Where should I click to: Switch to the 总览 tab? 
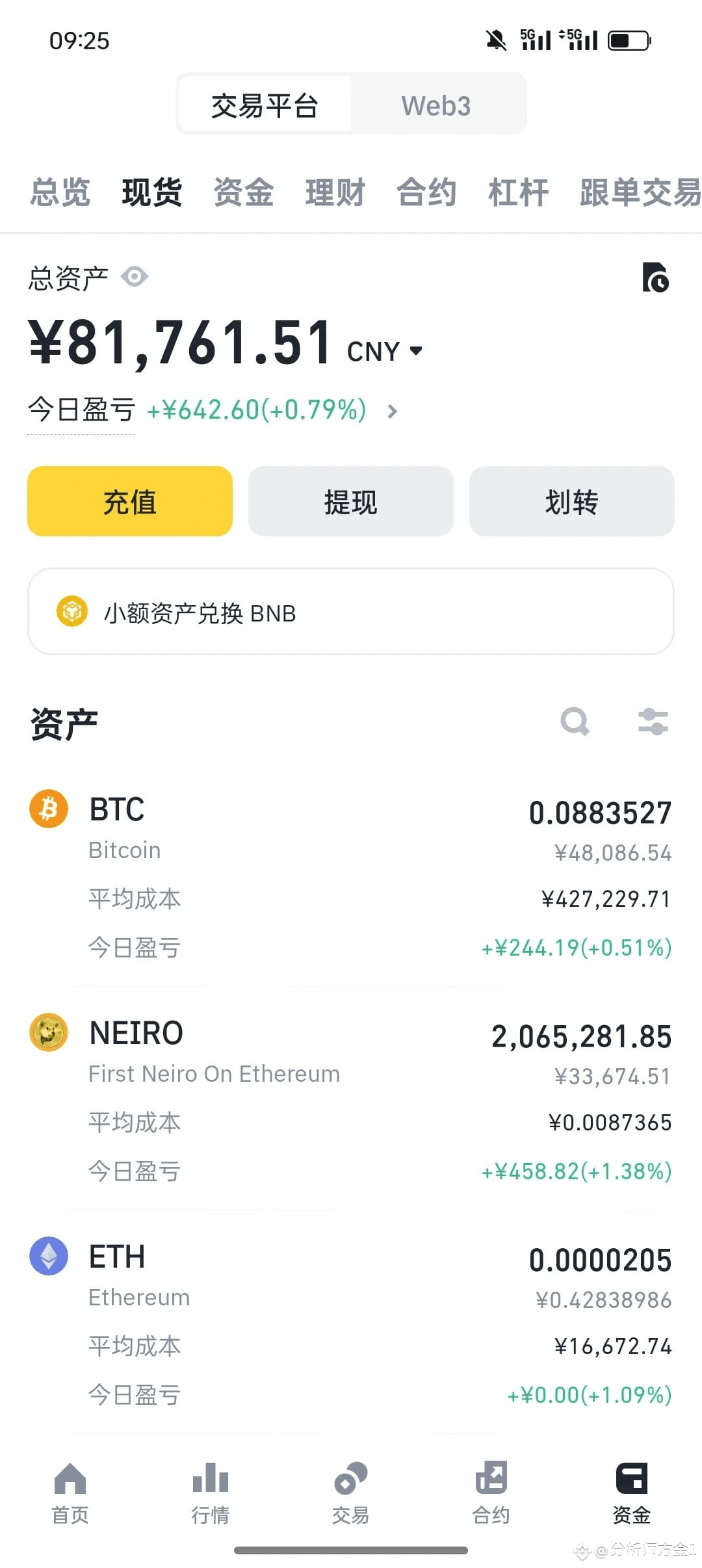[x=60, y=192]
